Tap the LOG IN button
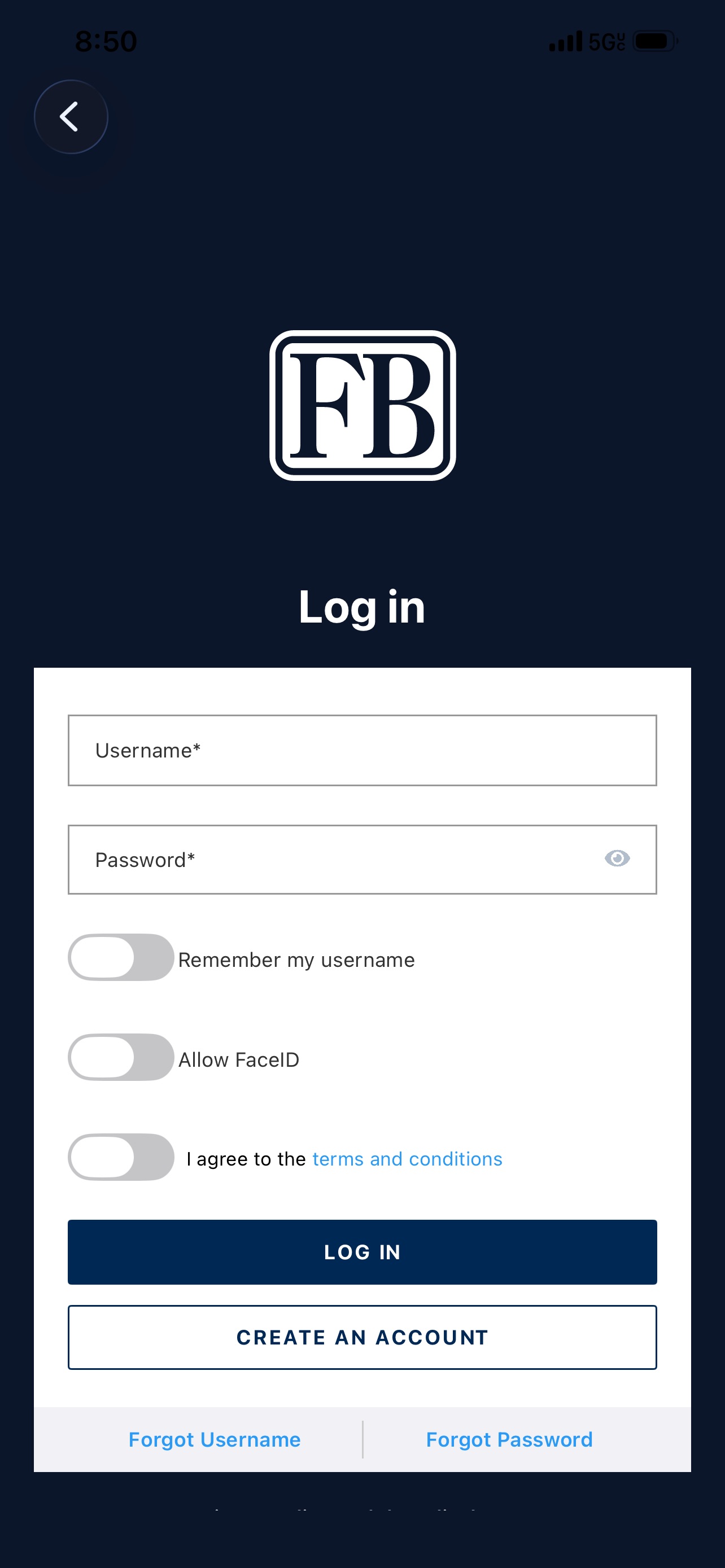The height and width of the screenshot is (1568, 725). [362, 1252]
